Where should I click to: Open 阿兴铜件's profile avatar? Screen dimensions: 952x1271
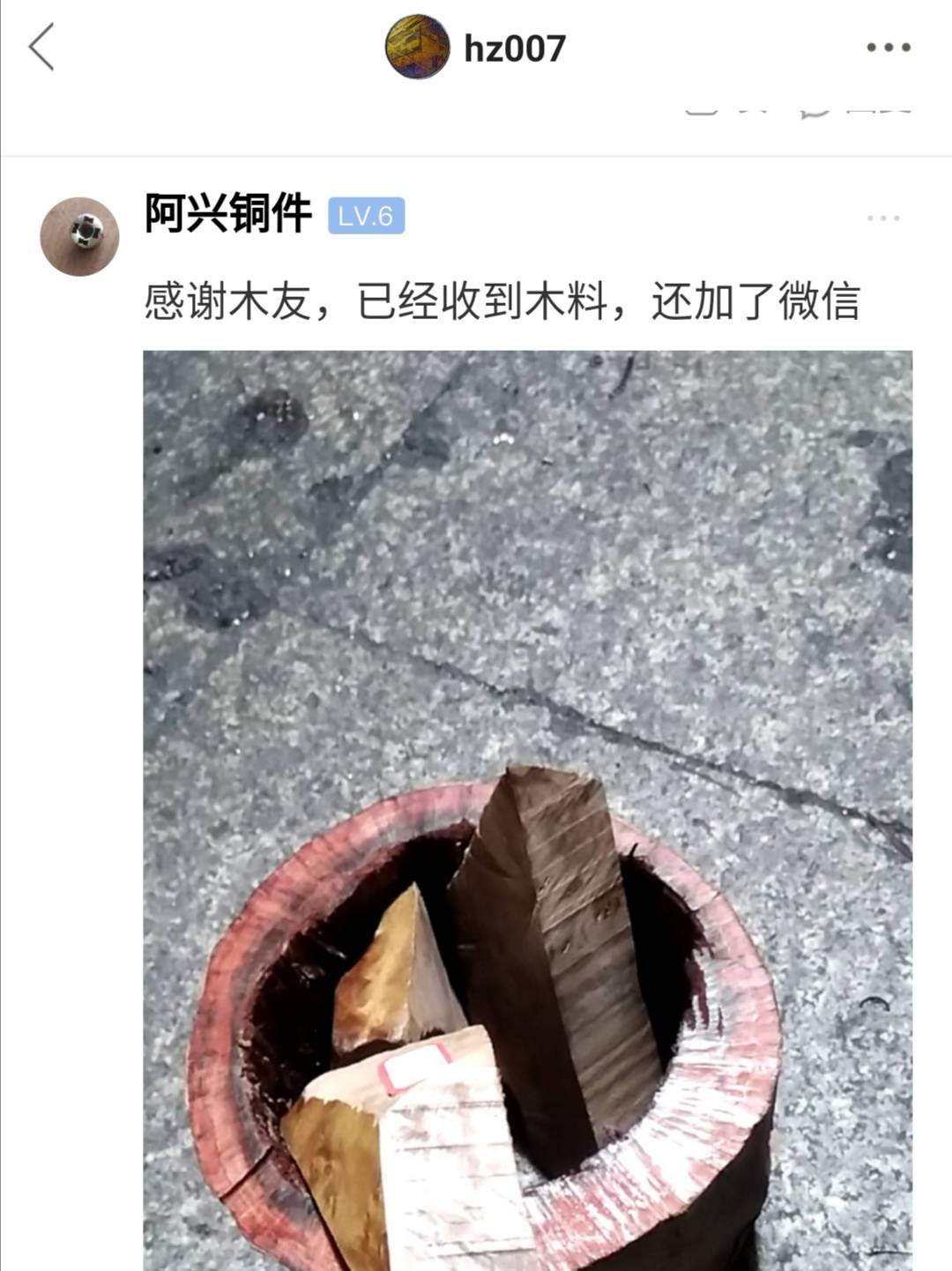click(x=79, y=236)
